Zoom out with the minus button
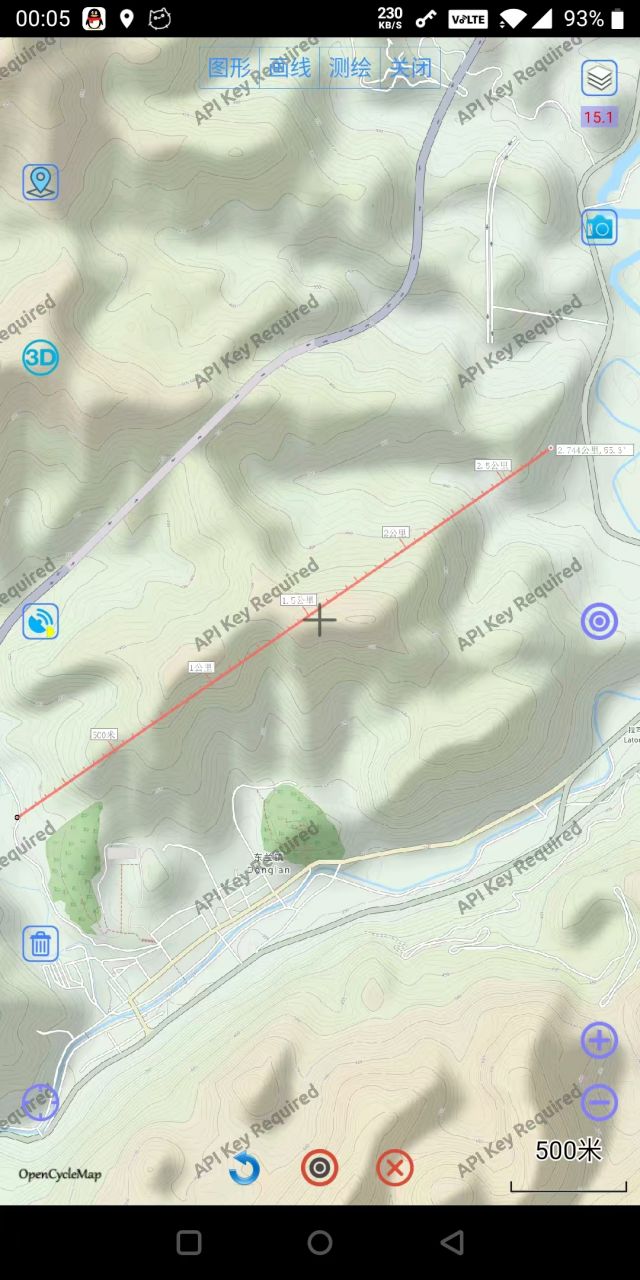The image size is (640, 1280). pos(599,1102)
